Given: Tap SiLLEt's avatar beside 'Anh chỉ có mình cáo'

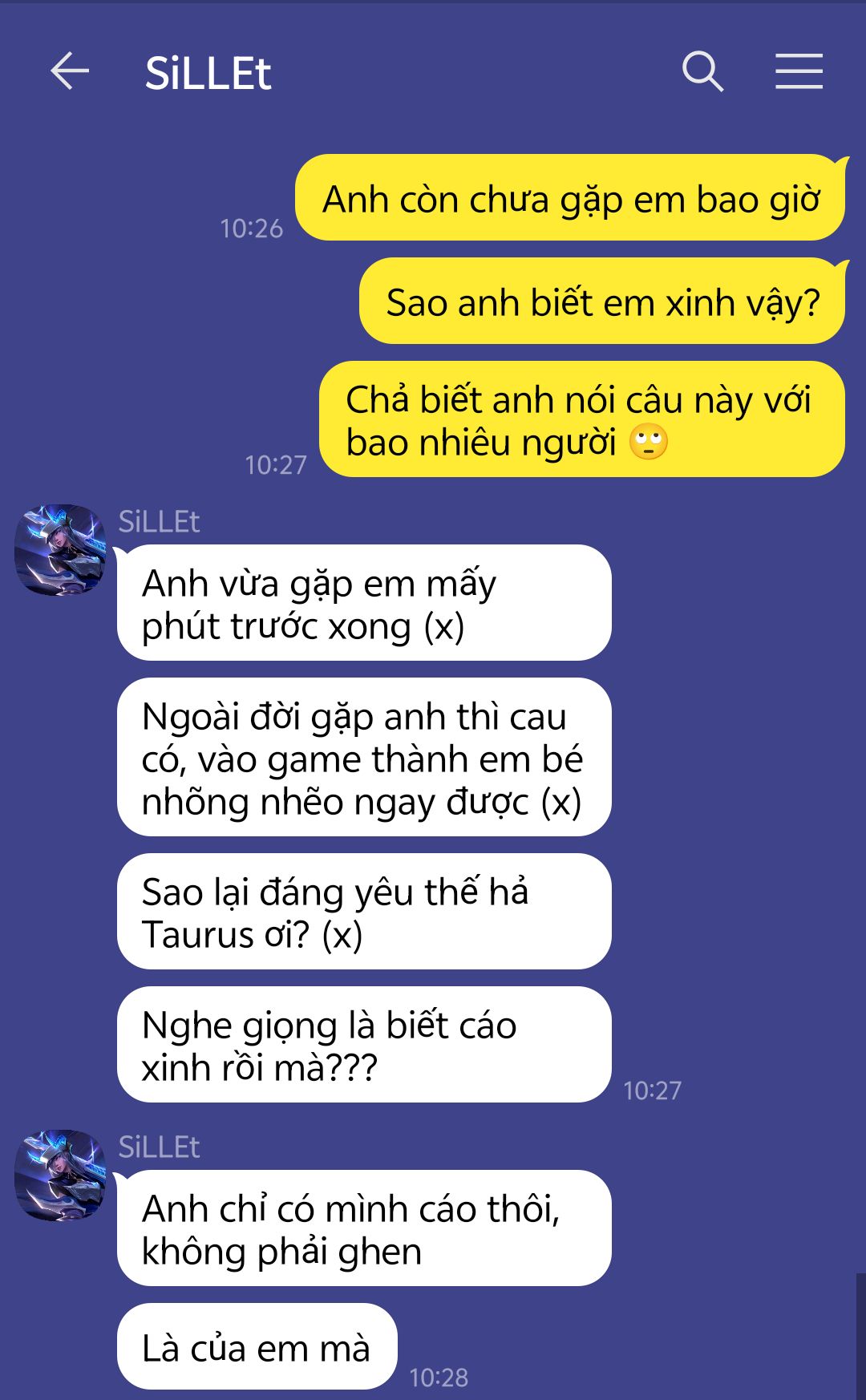Looking at the screenshot, I should tap(60, 1175).
